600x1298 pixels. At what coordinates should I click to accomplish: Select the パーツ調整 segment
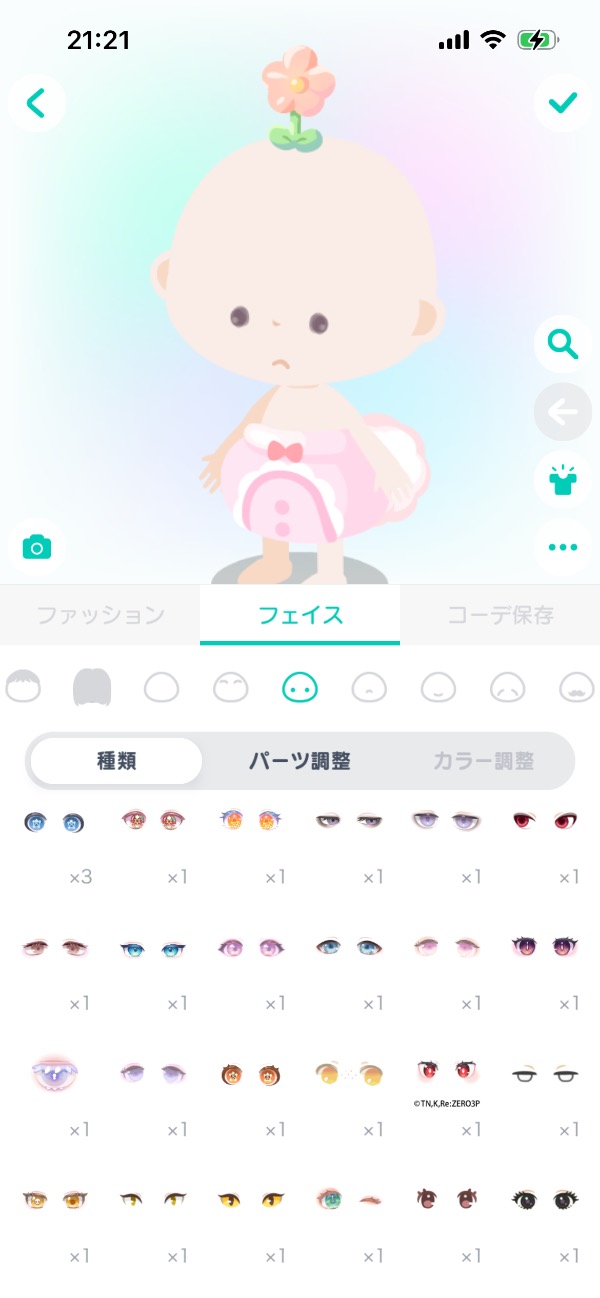299,761
